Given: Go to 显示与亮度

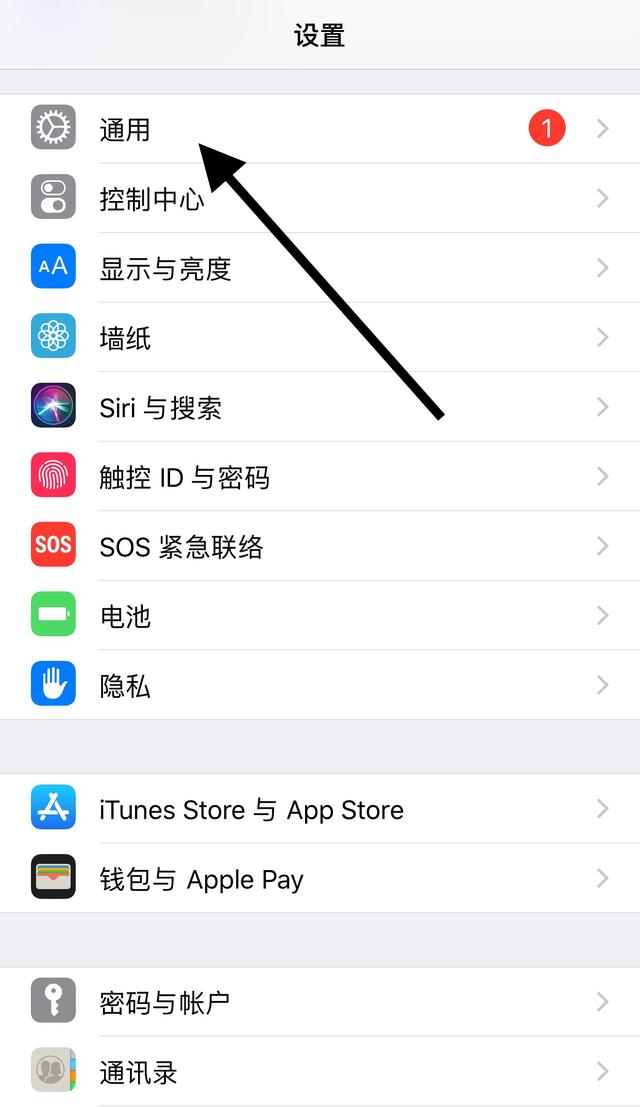Looking at the screenshot, I should pyautogui.click(x=320, y=268).
